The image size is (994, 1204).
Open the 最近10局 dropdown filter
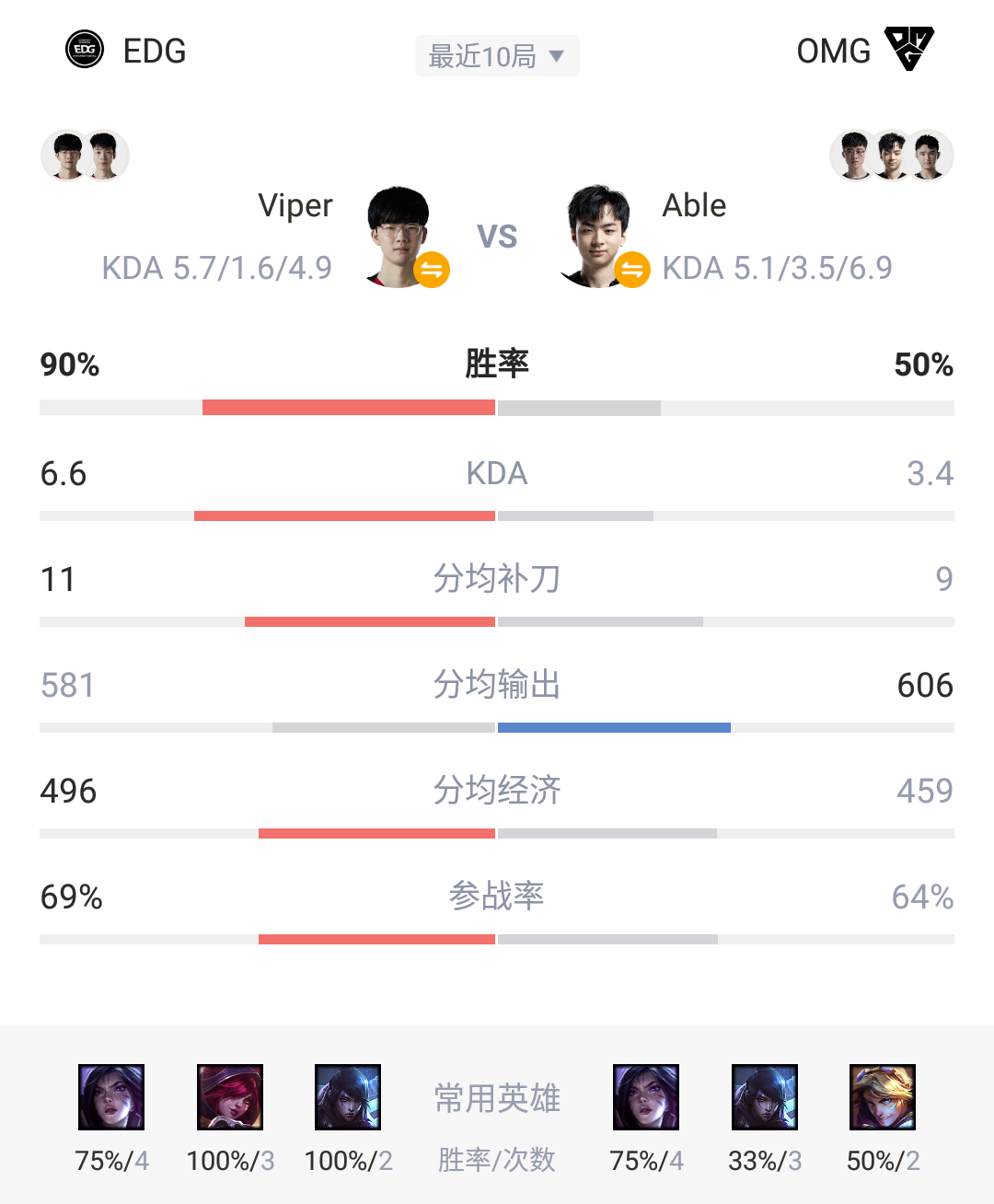[x=496, y=56]
